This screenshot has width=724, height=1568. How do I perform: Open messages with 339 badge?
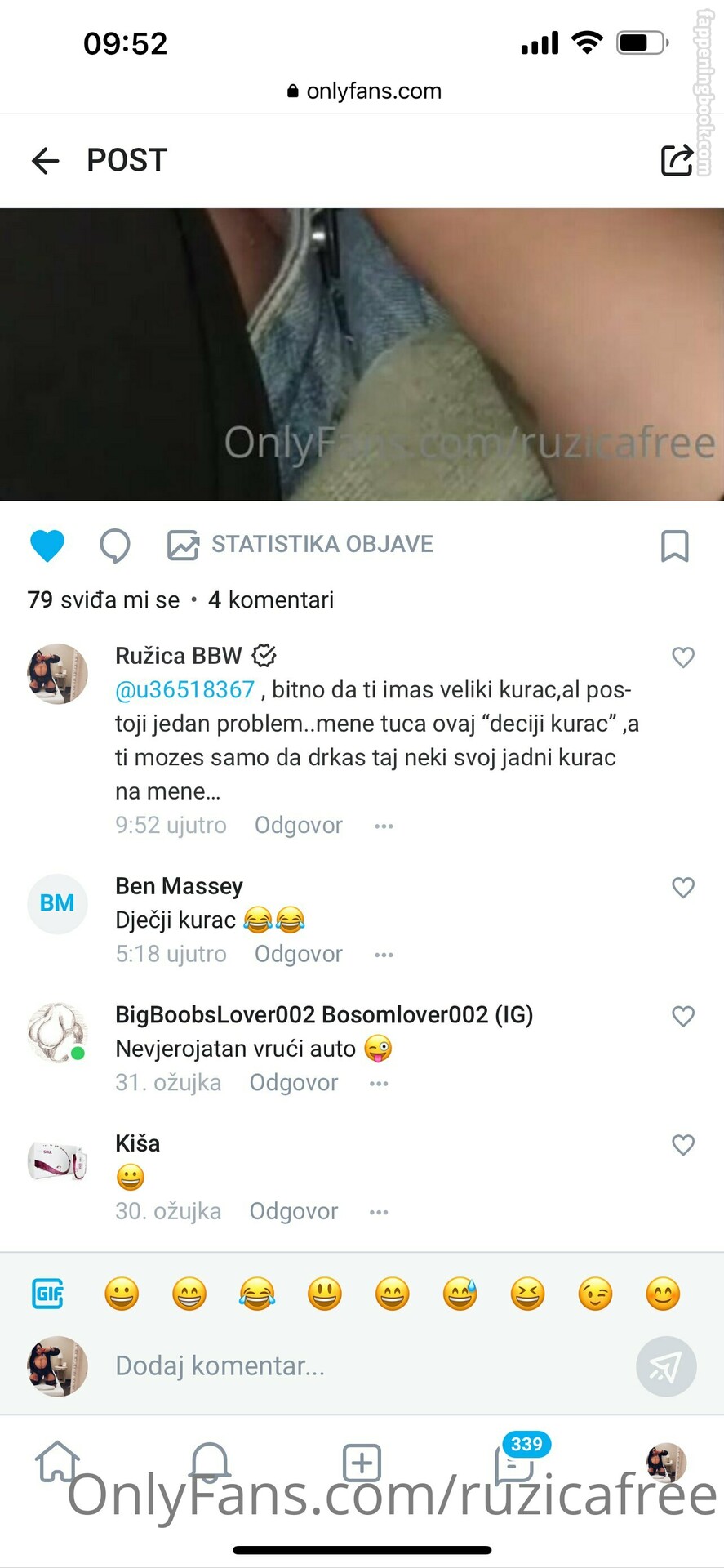pos(516,1460)
